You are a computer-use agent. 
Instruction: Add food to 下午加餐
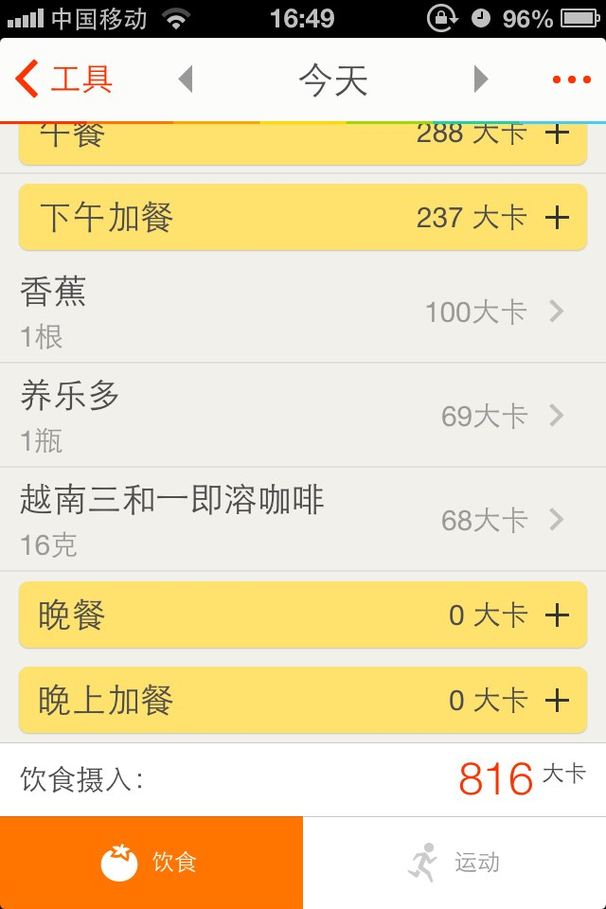(x=557, y=217)
